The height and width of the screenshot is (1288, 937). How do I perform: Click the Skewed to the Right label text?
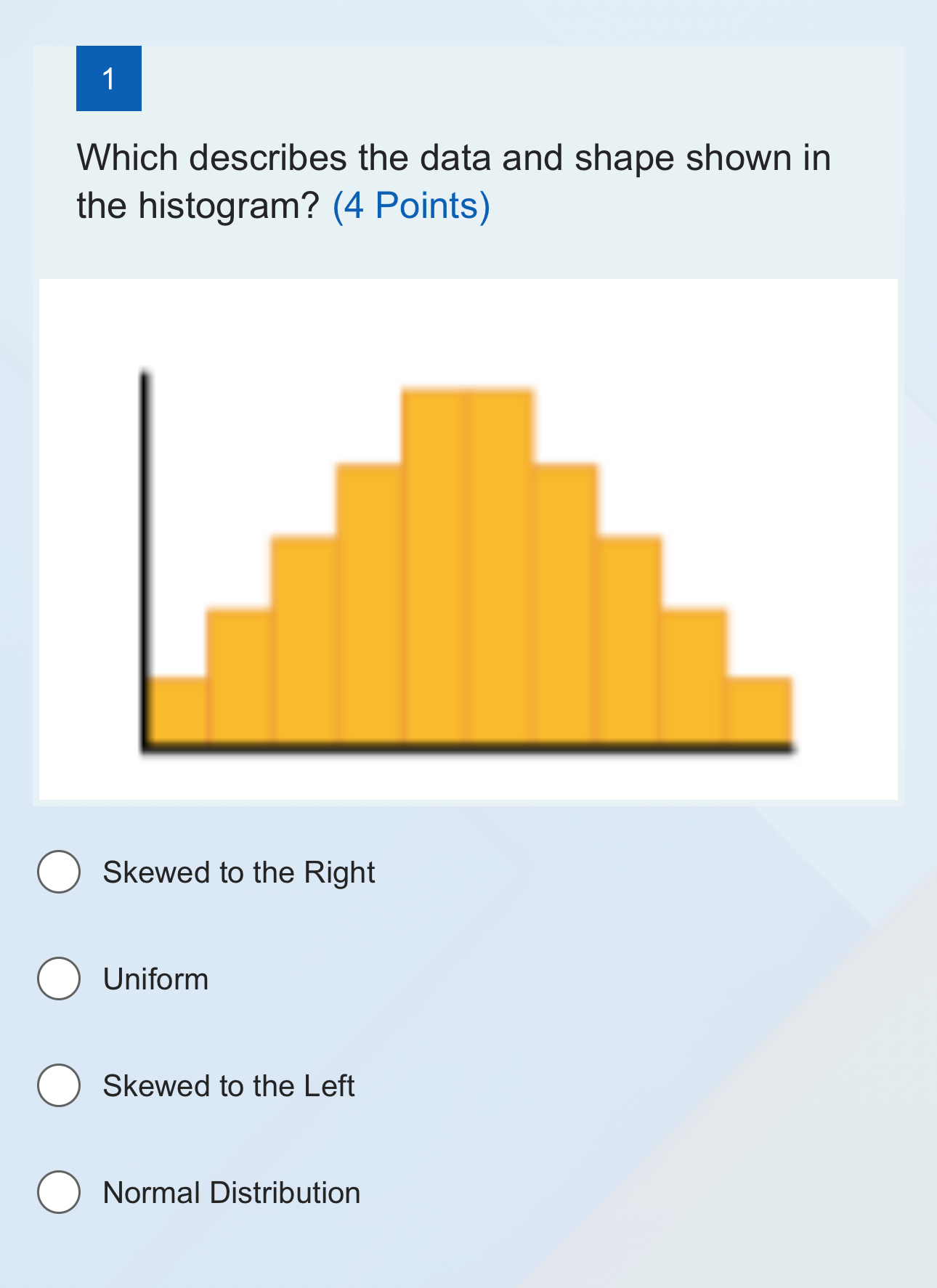pyautogui.click(x=238, y=873)
